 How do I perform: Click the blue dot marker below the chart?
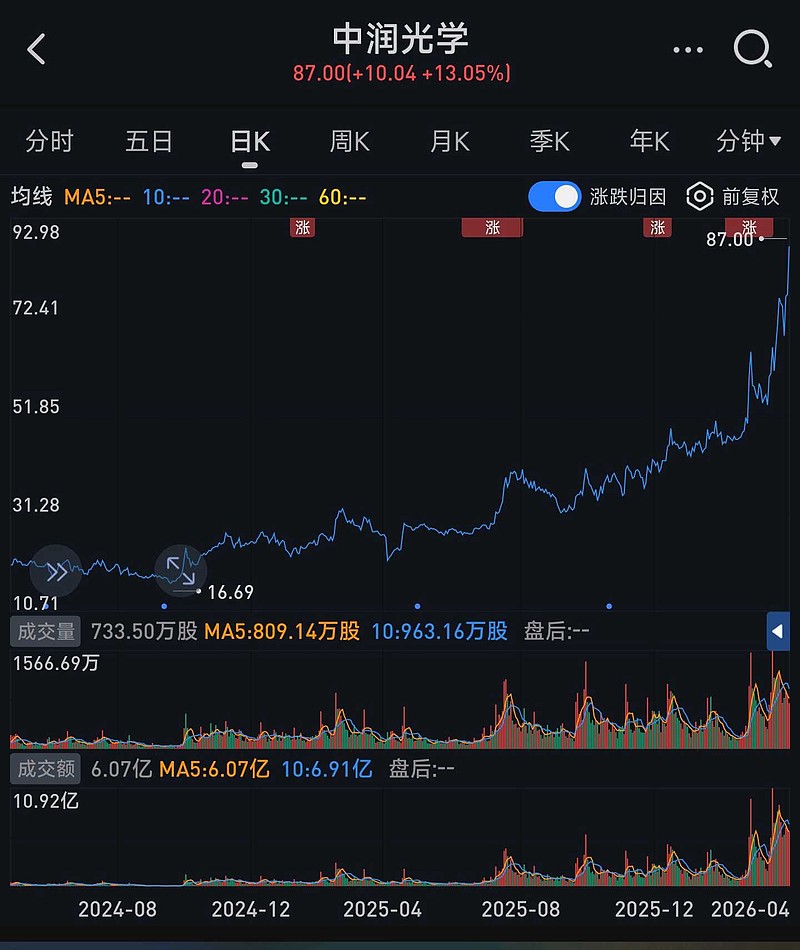(x=165, y=606)
